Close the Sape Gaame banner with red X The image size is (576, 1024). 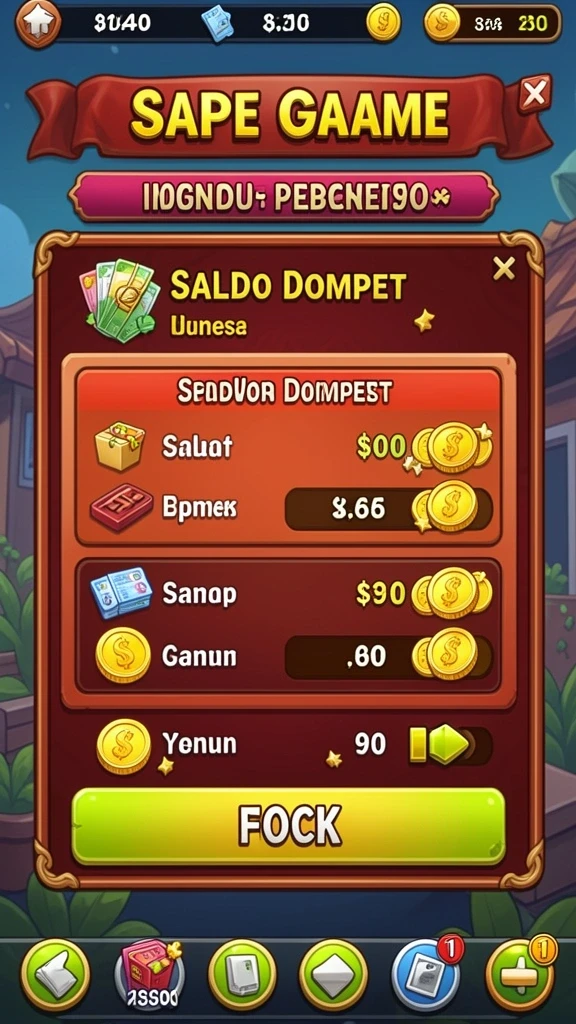coord(535,95)
